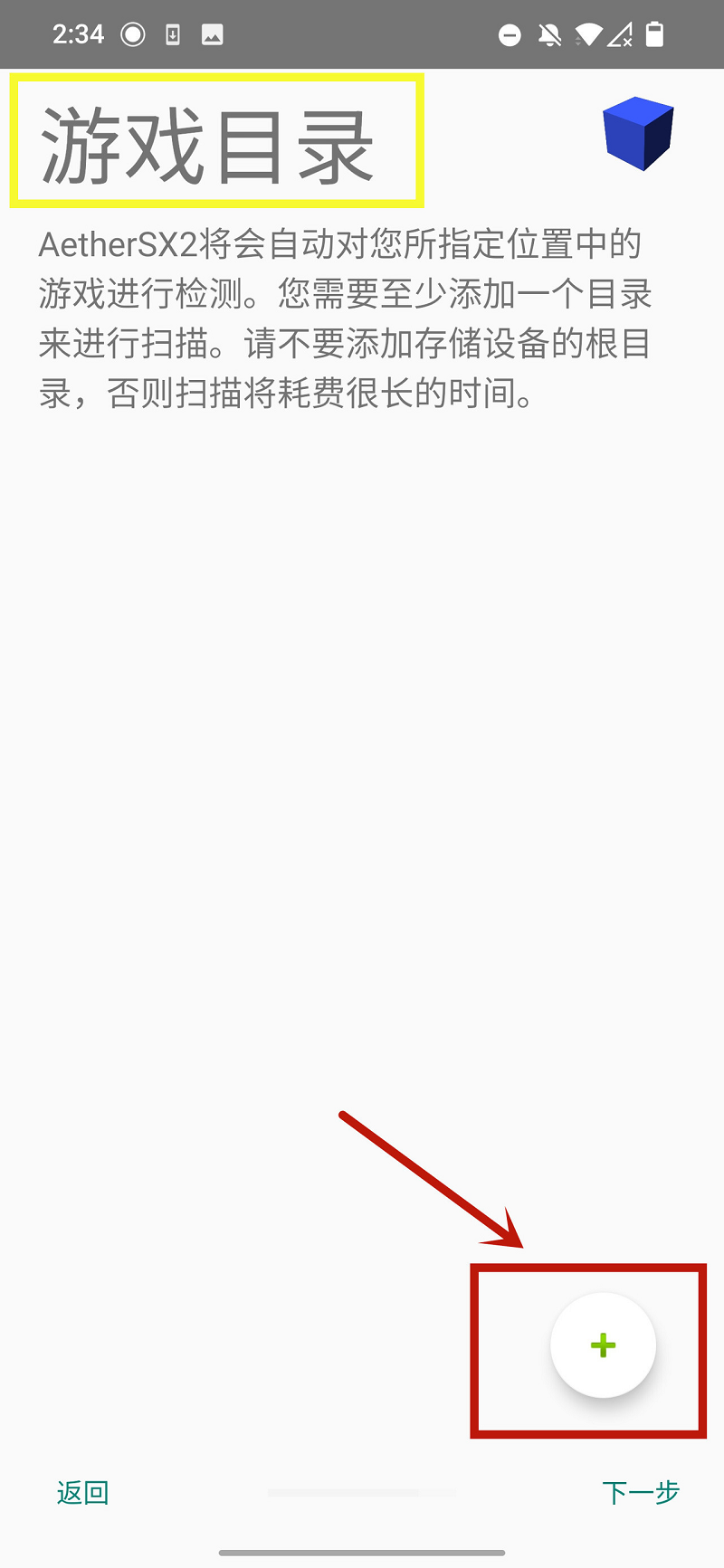
Task: Add a game directory with the plus button
Action: [603, 1345]
